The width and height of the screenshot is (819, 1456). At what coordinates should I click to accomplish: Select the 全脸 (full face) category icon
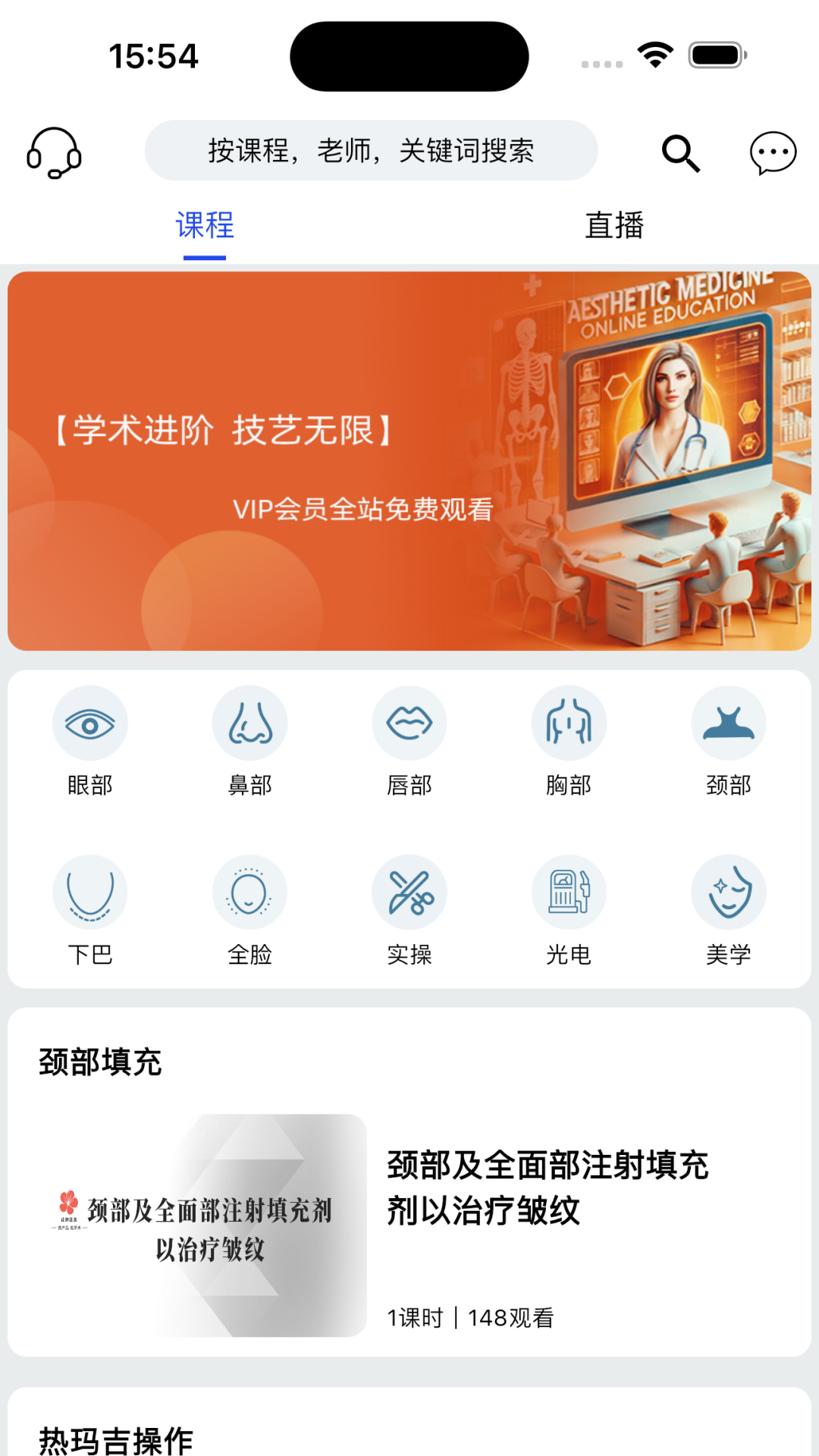pos(250,891)
